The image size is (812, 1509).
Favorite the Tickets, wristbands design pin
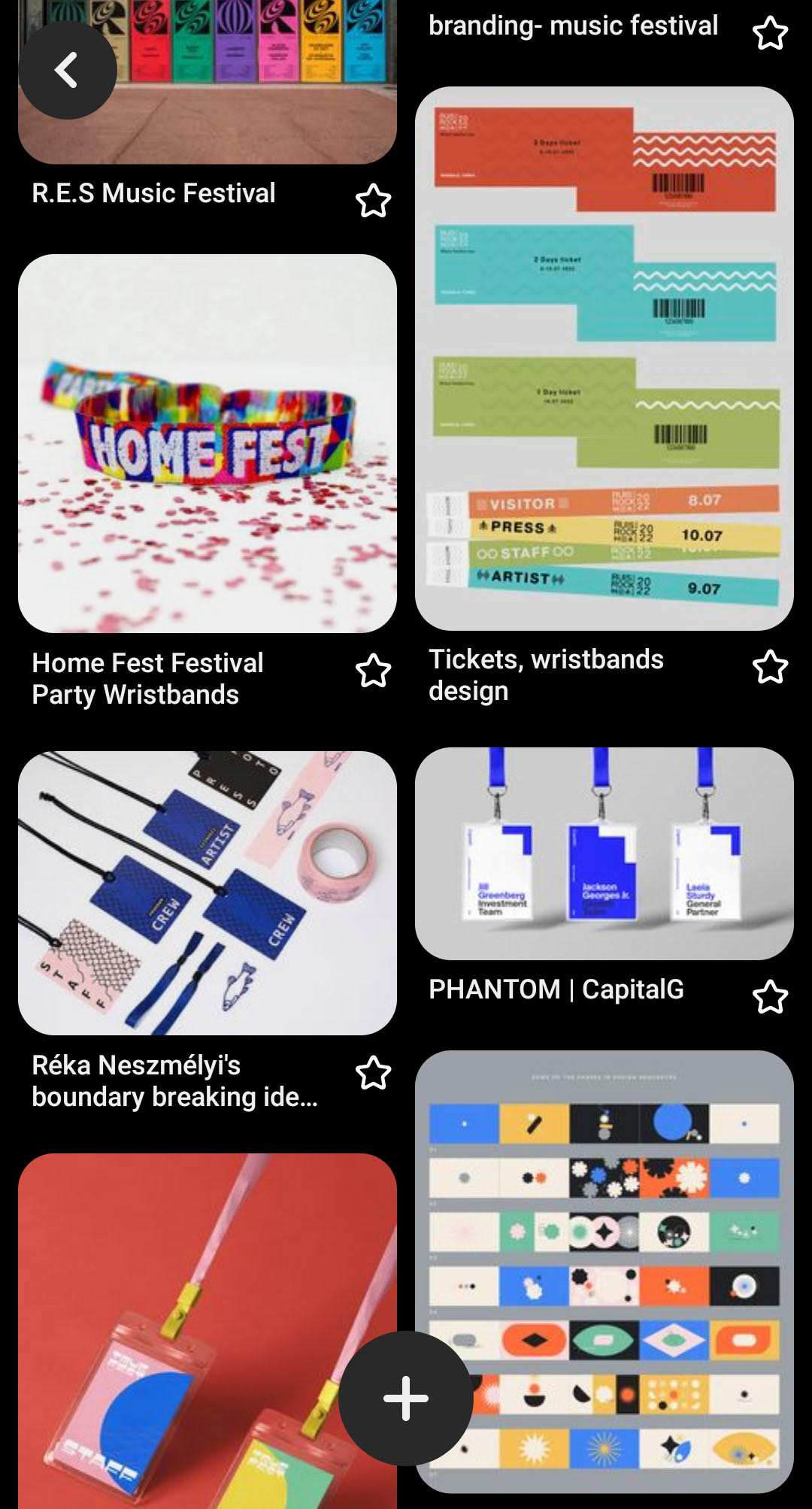click(x=770, y=667)
